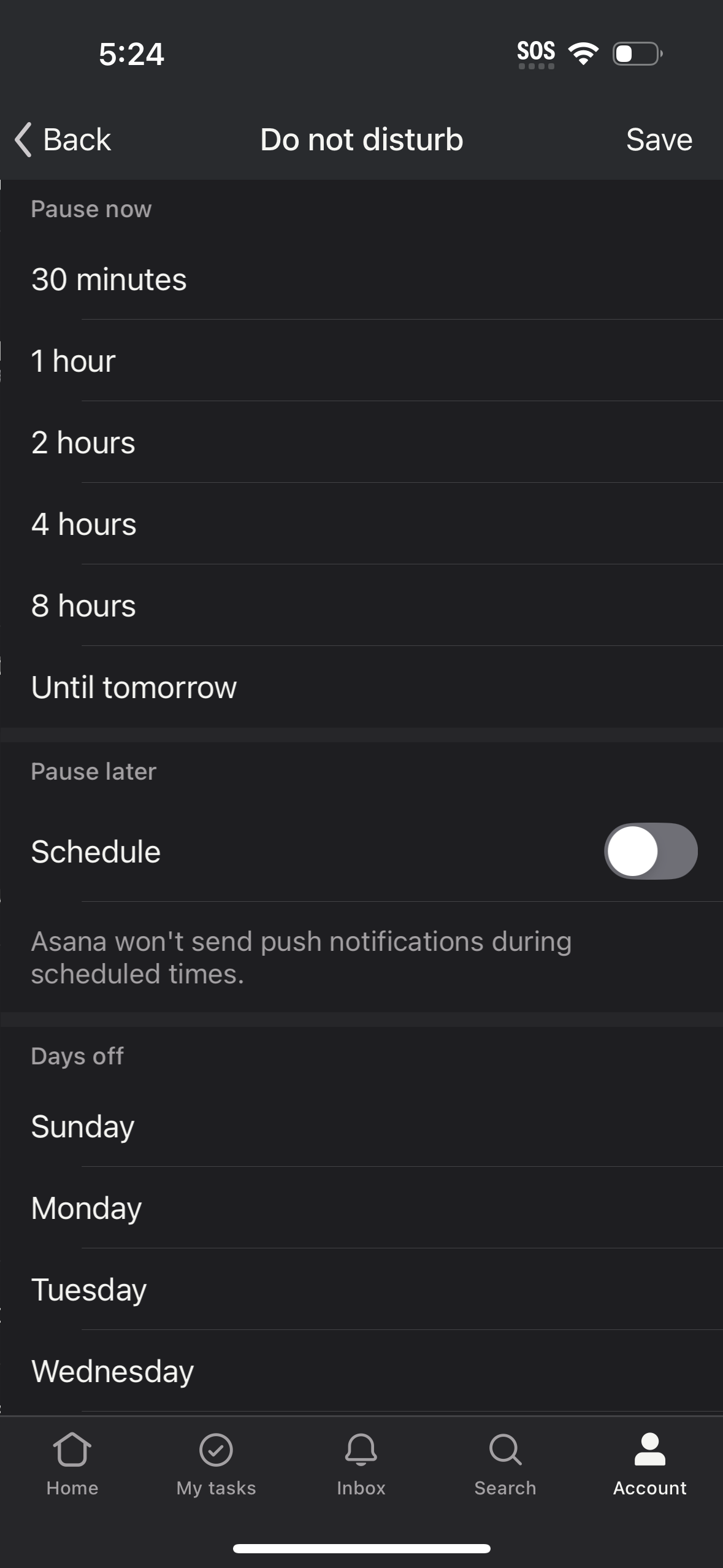The image size is (723, 1568).
Task: Pick 8 hours pause option
Action: point(83,605)
